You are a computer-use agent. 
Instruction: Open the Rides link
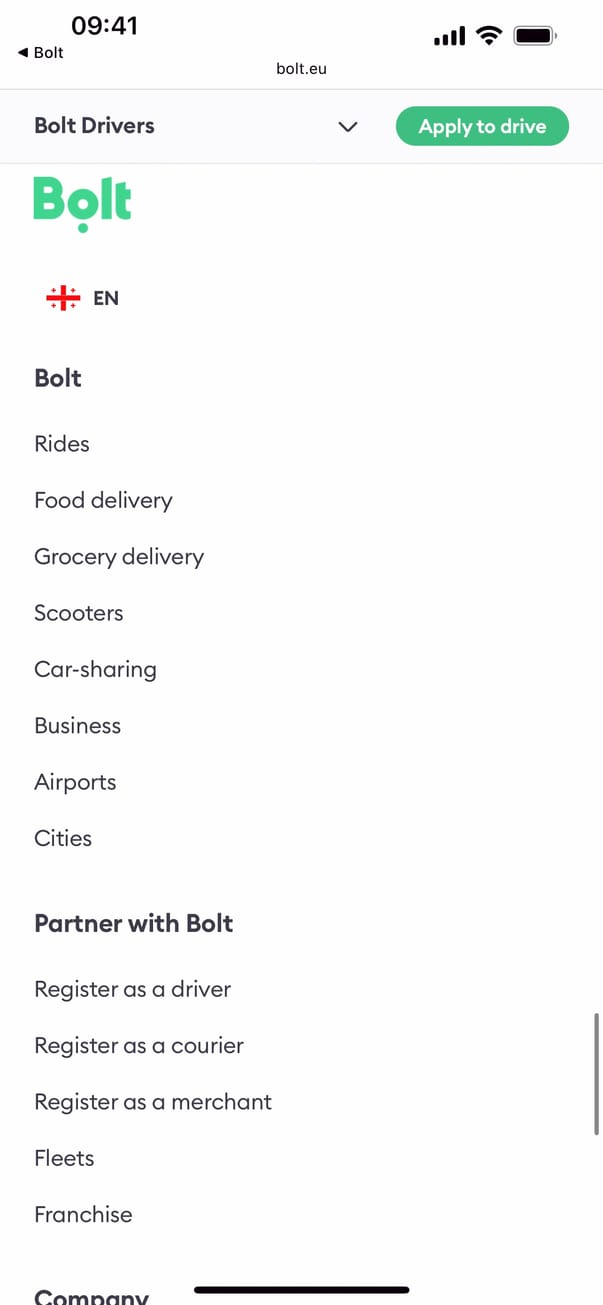[x=62, y=444]
